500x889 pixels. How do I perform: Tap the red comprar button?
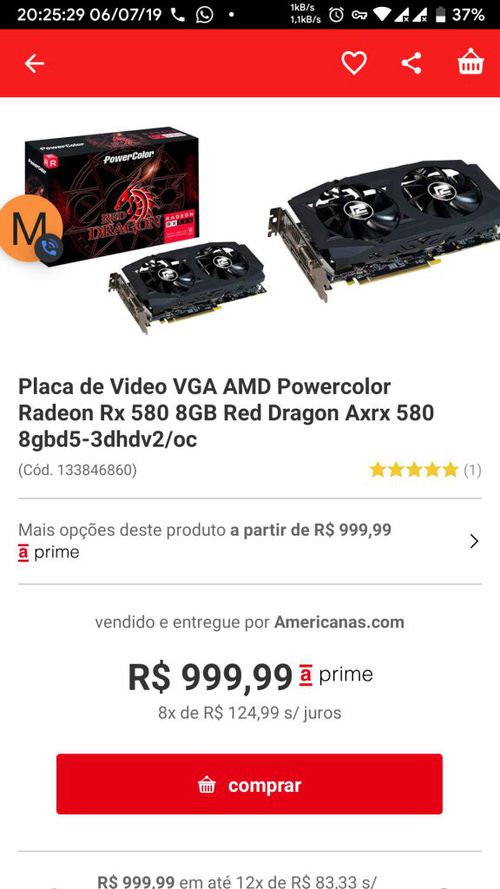(249, 784)
